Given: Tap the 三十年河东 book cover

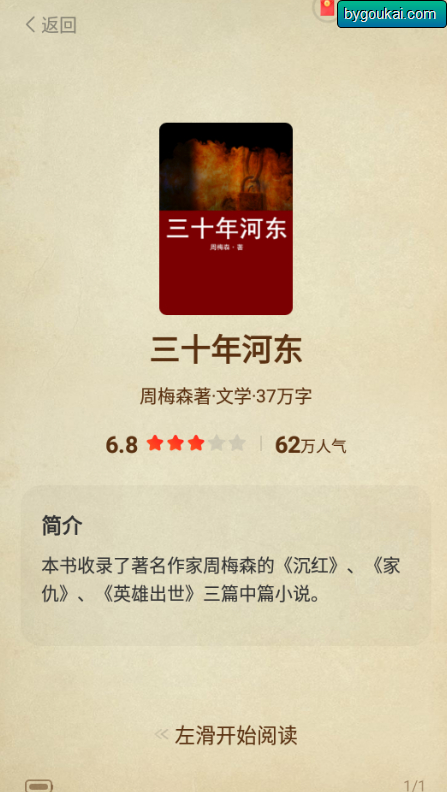Looking at the screenshot, I should (226, 219).
